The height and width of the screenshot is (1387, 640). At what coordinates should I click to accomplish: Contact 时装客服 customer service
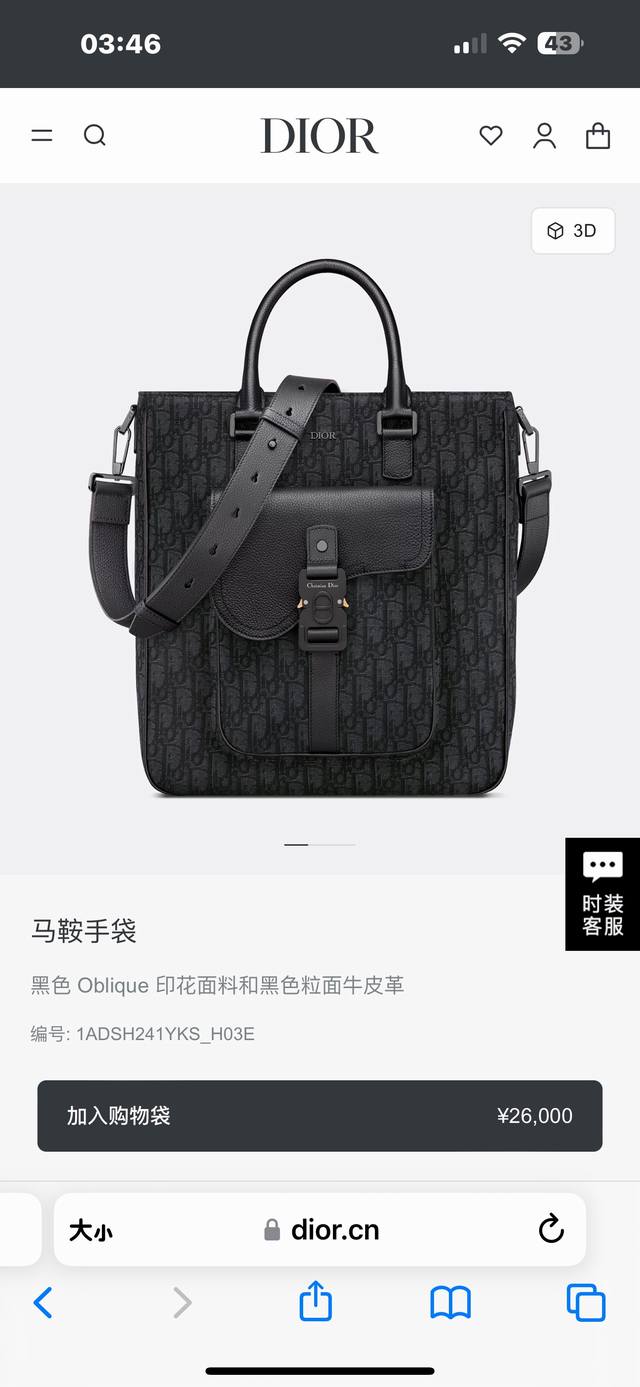click(602, 894)
